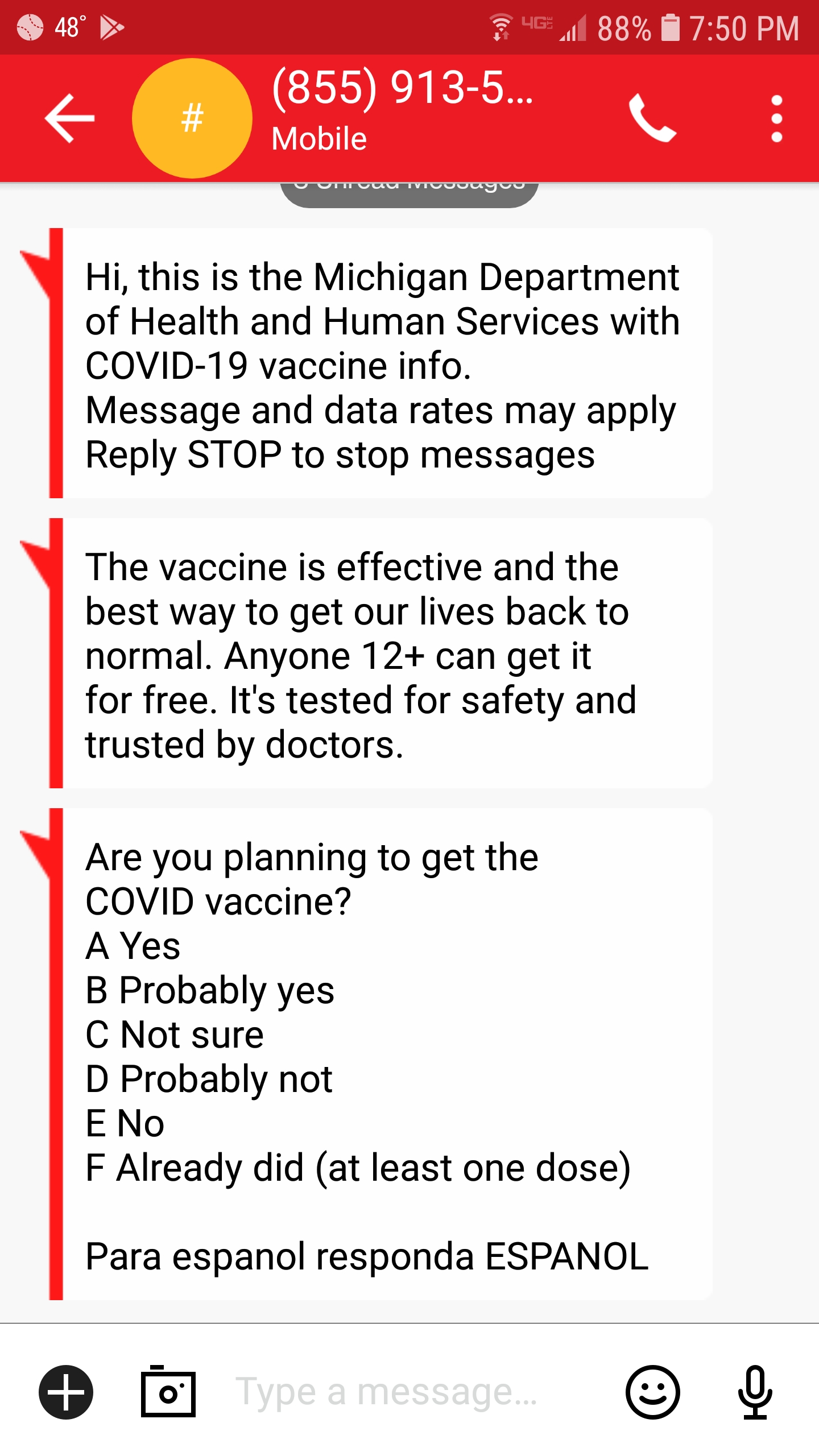This screenshot has height=1456, width=819.
Task: Call the (855) 913-5… number
Action: [x=652, y=118]
